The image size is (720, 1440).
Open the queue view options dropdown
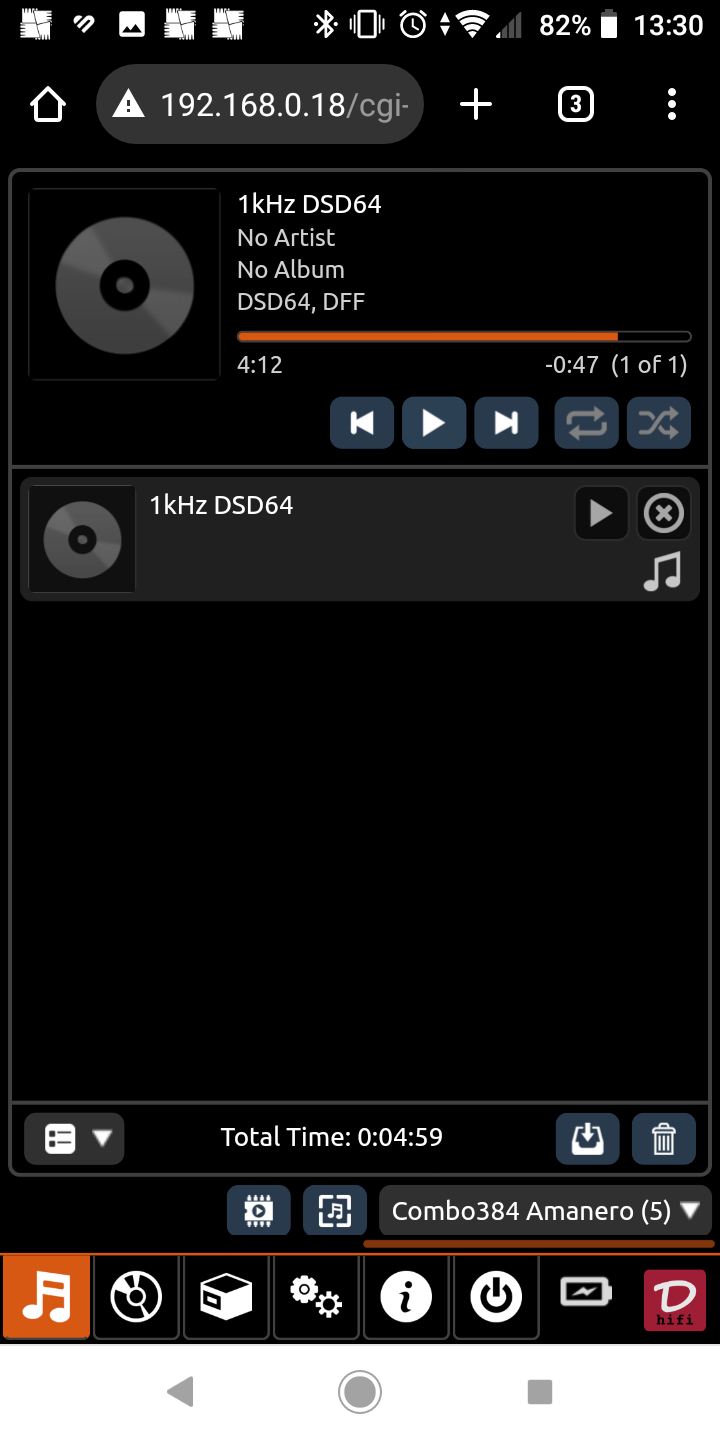coord(74,1138)
